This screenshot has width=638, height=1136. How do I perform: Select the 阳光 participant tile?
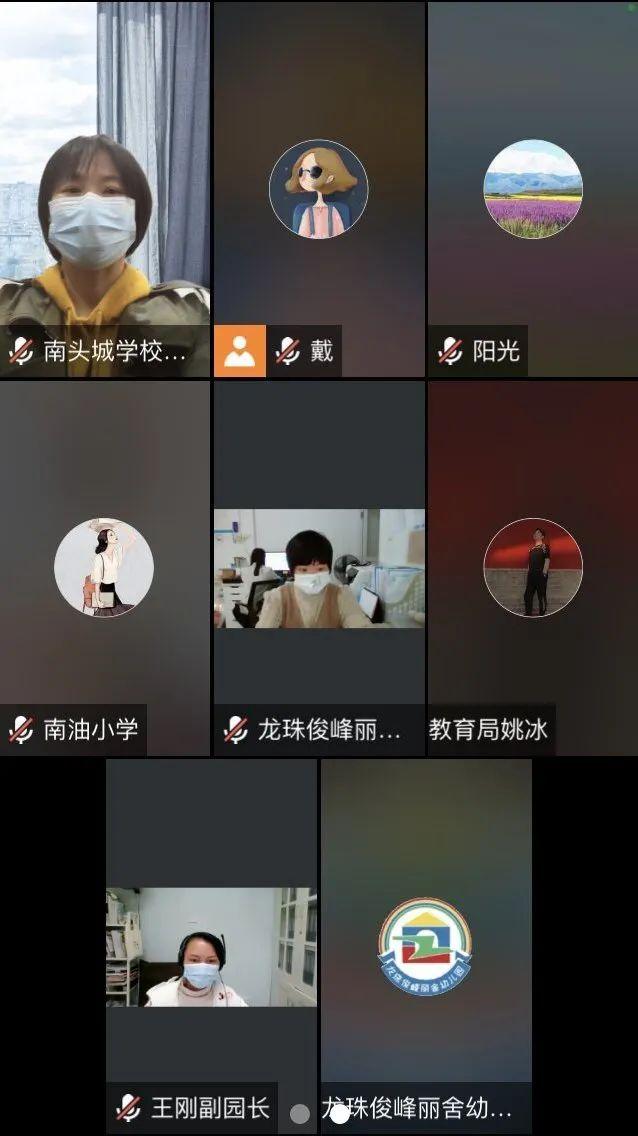tap(533, 190)
